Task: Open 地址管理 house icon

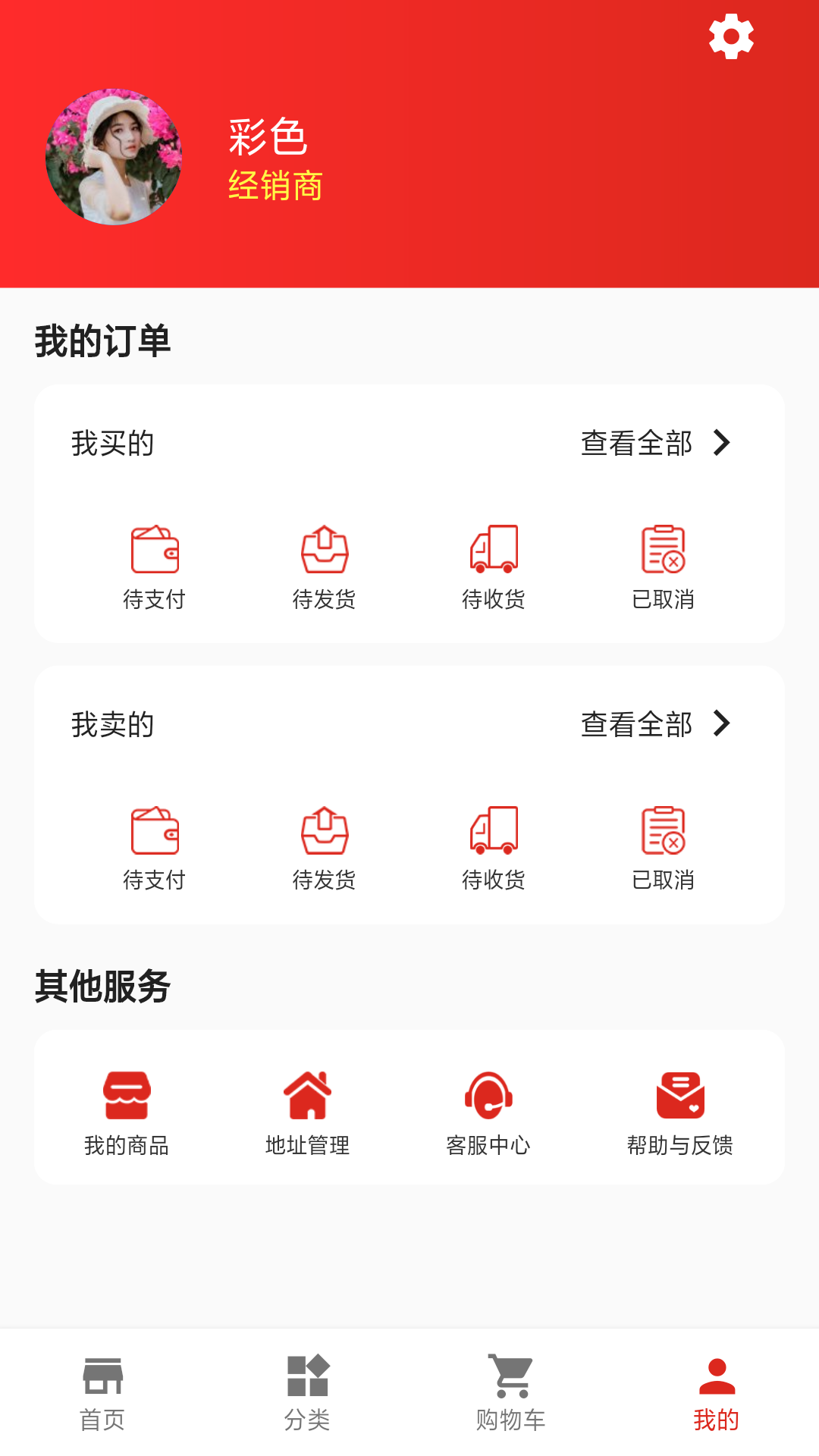Action: pyautogui.click(x=308, y=1095)
